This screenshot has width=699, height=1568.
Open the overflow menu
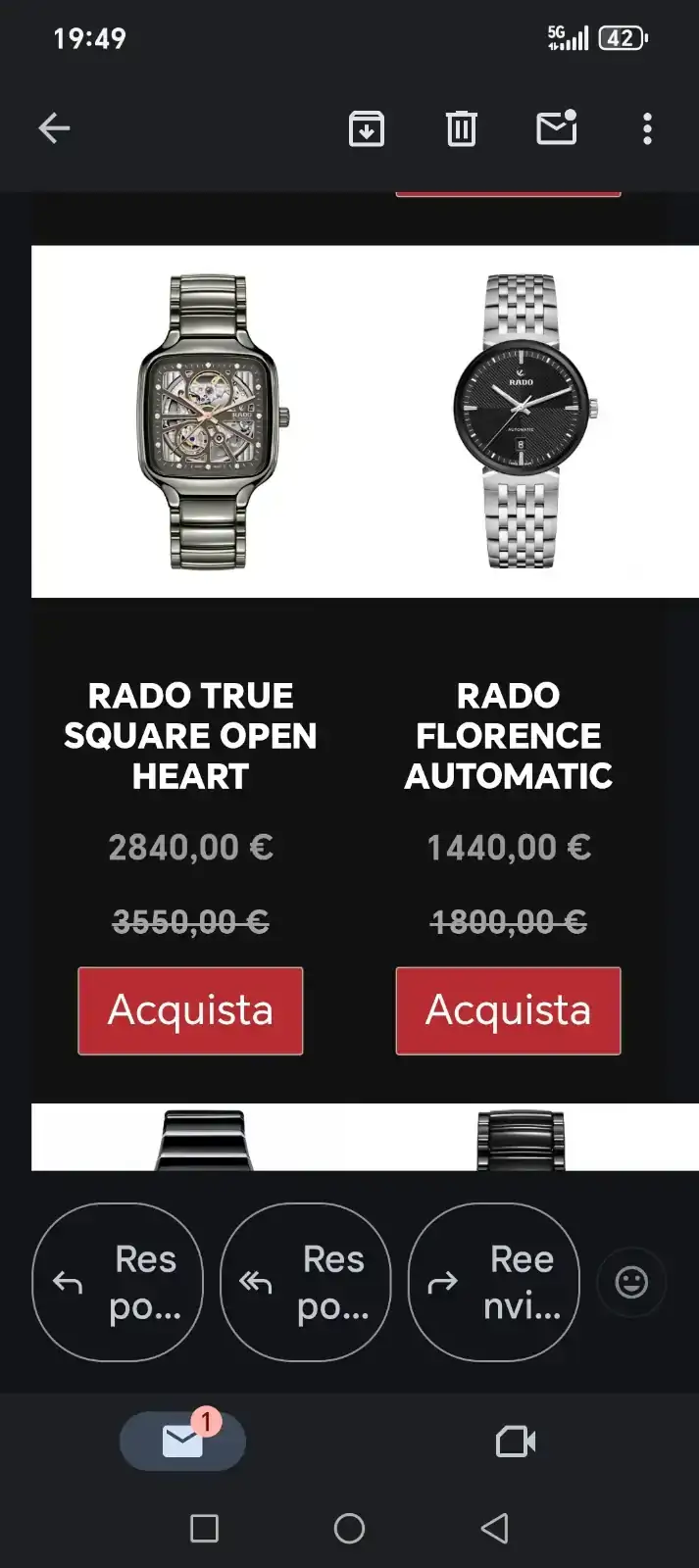647,128
